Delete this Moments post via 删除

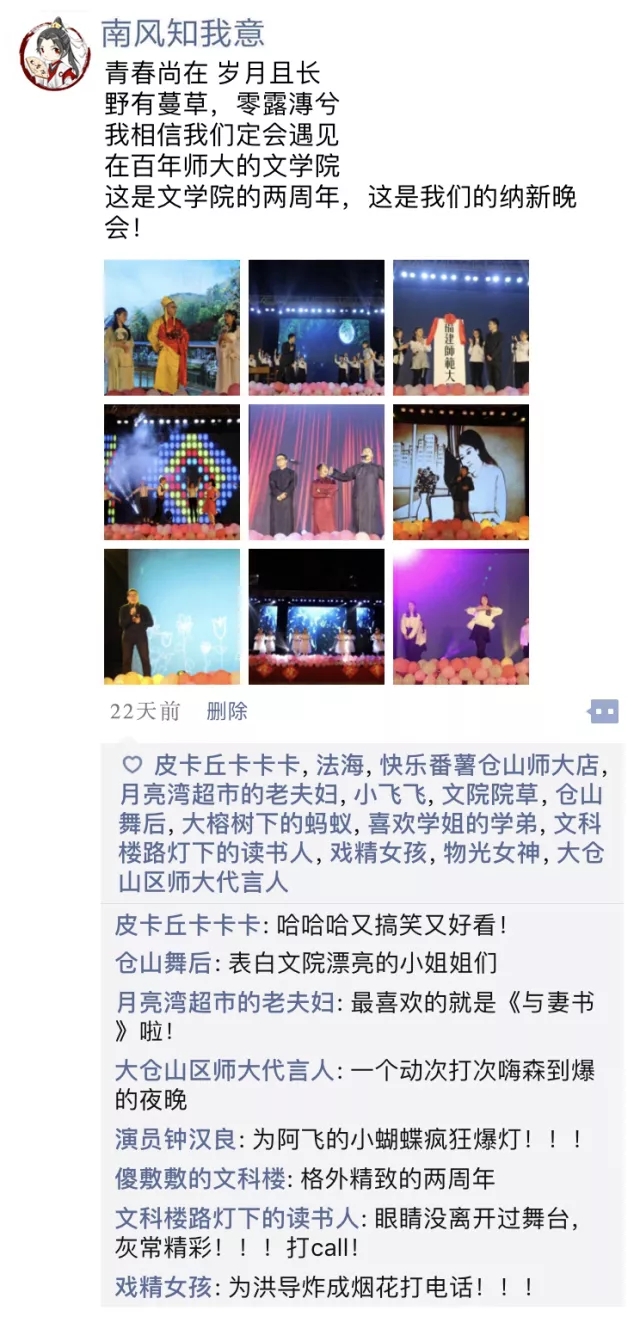click(x=227, y=712)
